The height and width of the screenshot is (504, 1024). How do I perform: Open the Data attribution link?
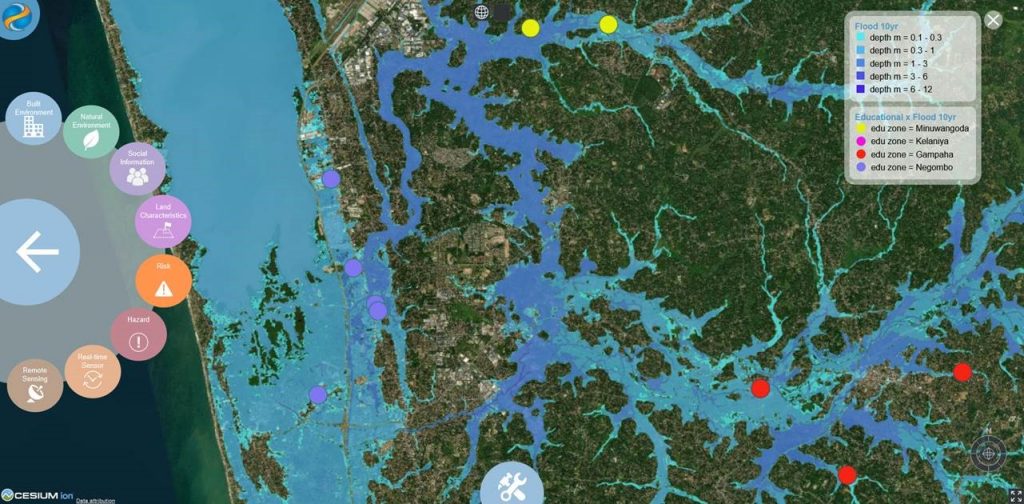click(x=95, y=500)
